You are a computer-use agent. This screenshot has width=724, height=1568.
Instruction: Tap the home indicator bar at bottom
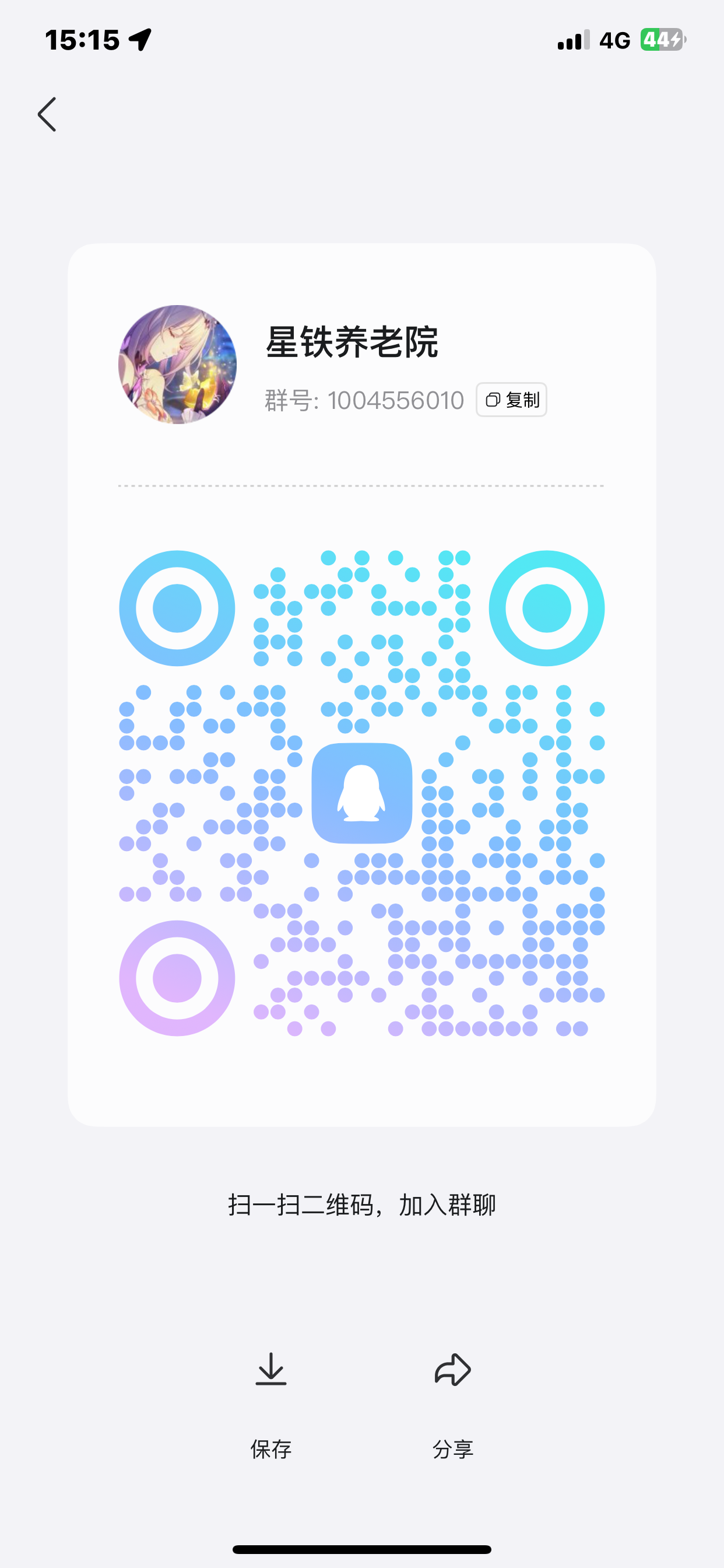click(x=362, y=1550)
